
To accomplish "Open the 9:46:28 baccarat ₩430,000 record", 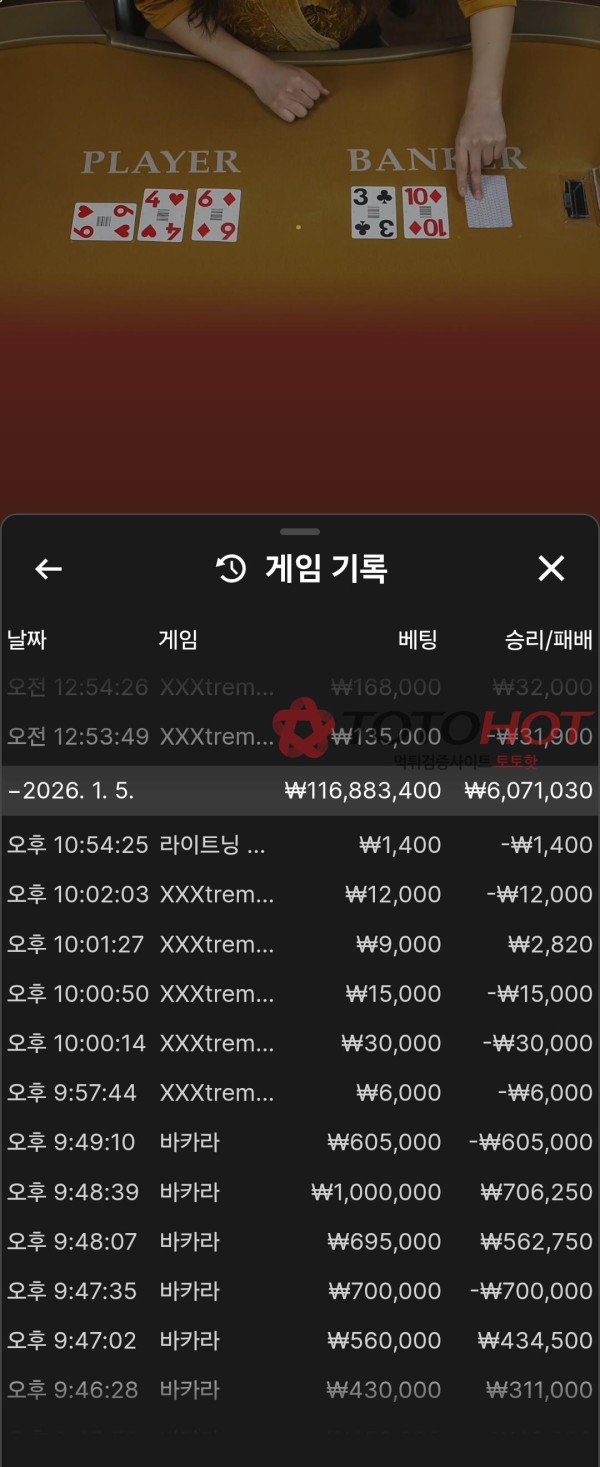I will click(x=300, y=1390).
